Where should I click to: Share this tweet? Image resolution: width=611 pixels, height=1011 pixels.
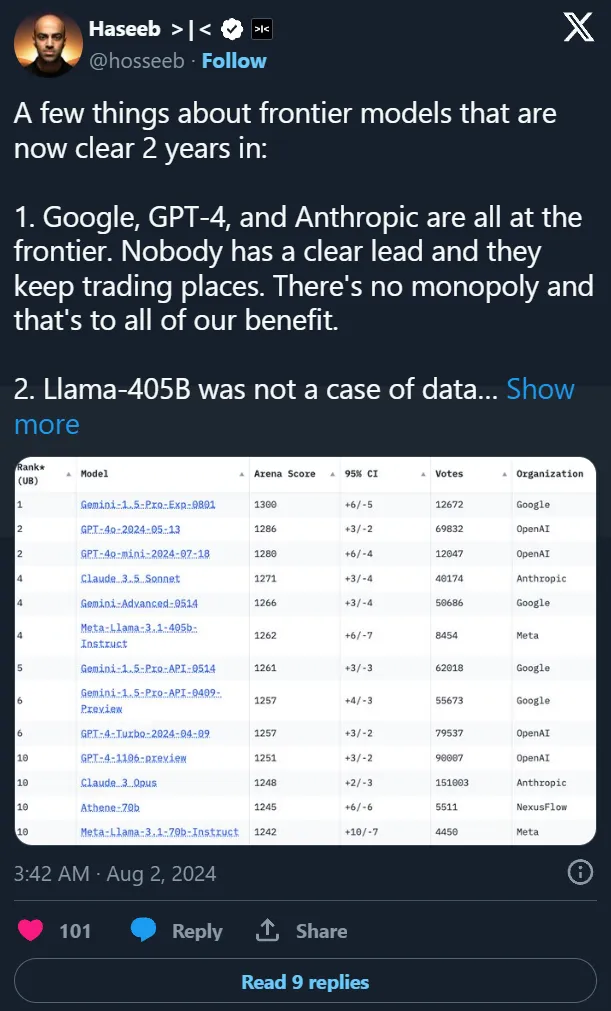pyautogui.click(x=304, y=930)
